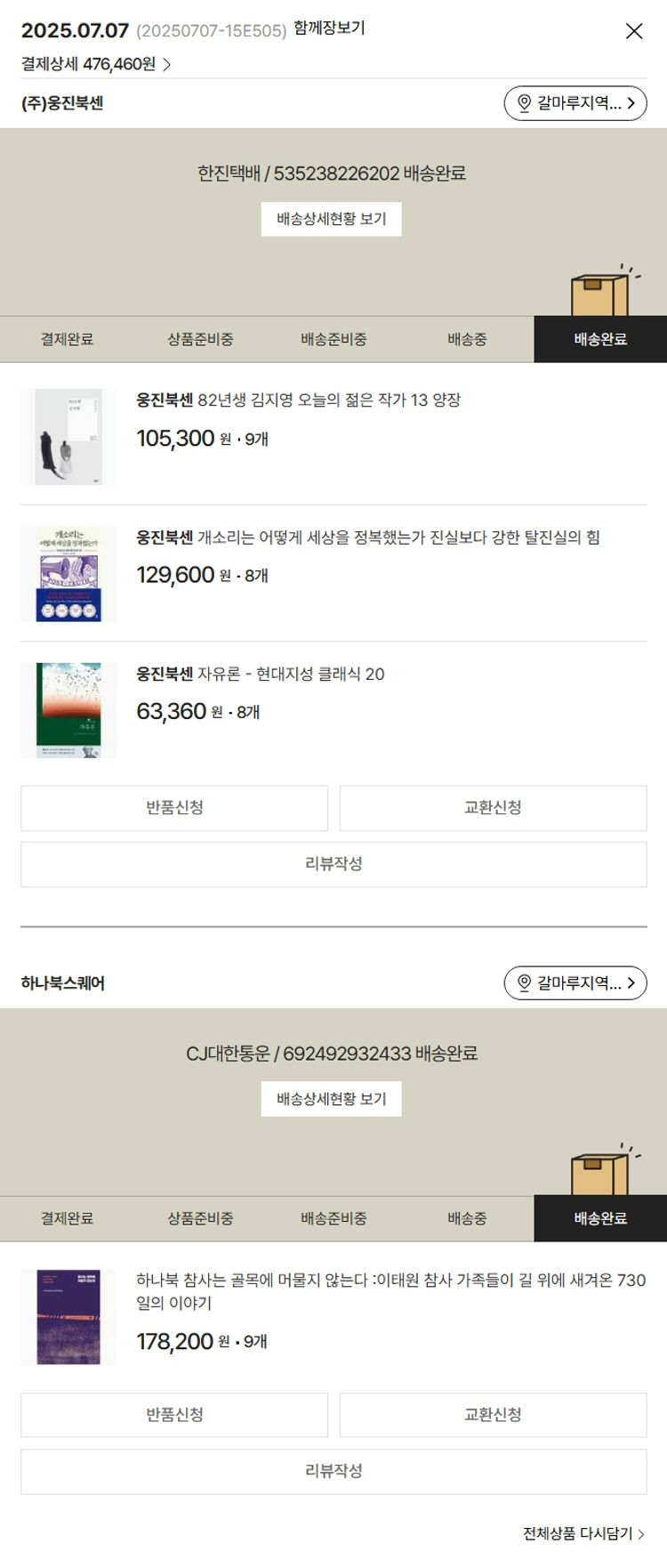Write a review for 하나북스퀘어 item
Image resolution: width=667 pixels, height=1568 pixels.
pos(333,1471)
